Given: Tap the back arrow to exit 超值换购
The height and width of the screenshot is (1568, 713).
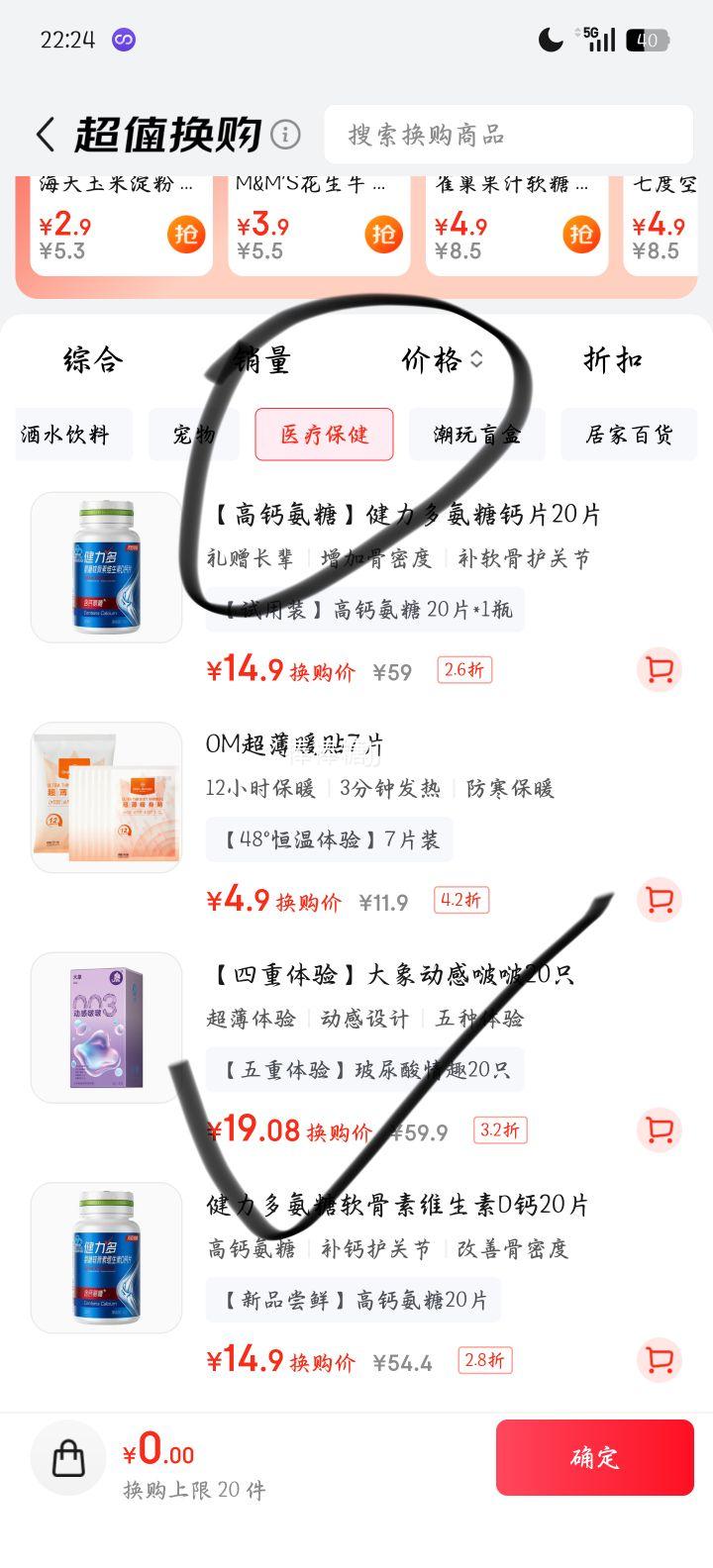Looking at the screenshot, I should pyautogui.click(x=45, y=133).
